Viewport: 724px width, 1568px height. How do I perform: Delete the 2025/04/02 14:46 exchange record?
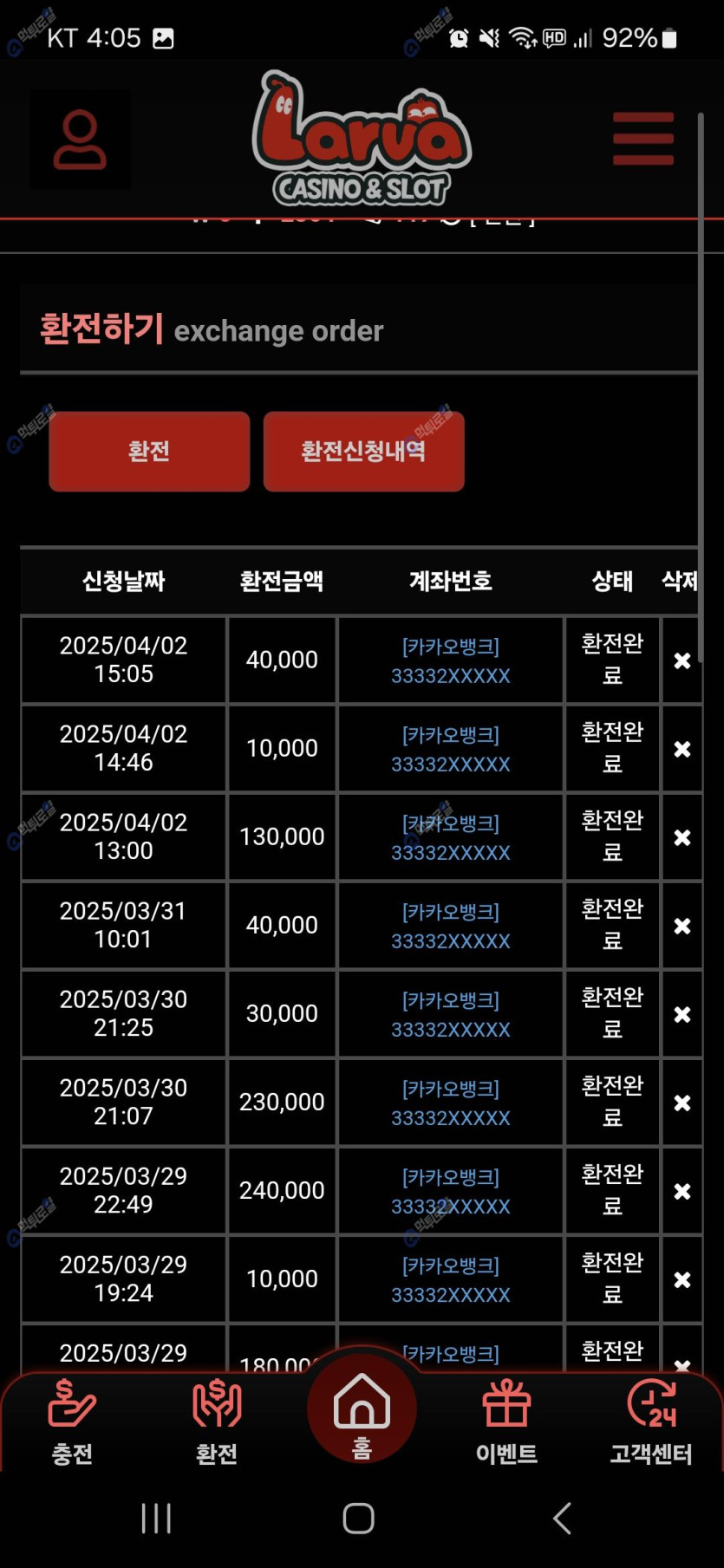click(682, 749)
